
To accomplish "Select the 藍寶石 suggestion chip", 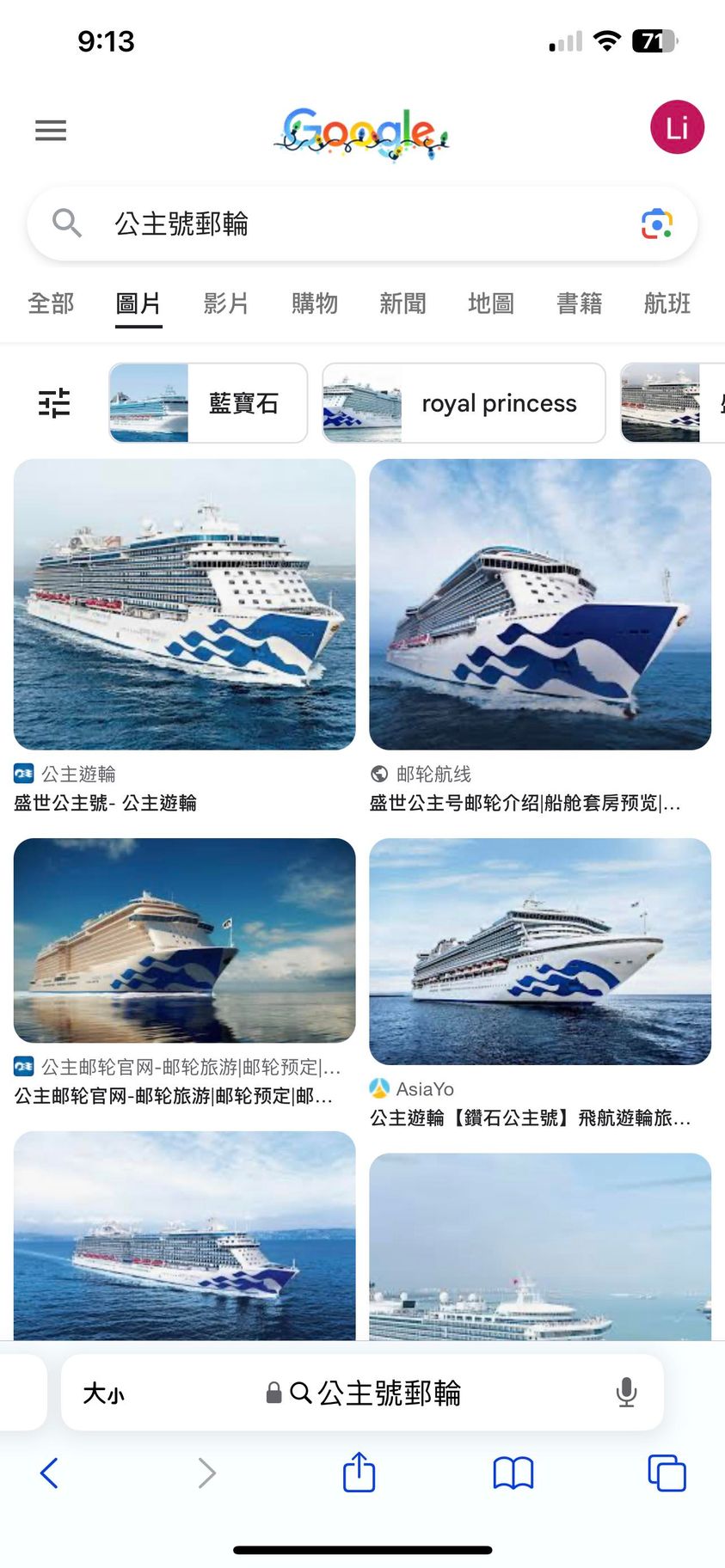I will pyautogui.click(x=208, y=403).
